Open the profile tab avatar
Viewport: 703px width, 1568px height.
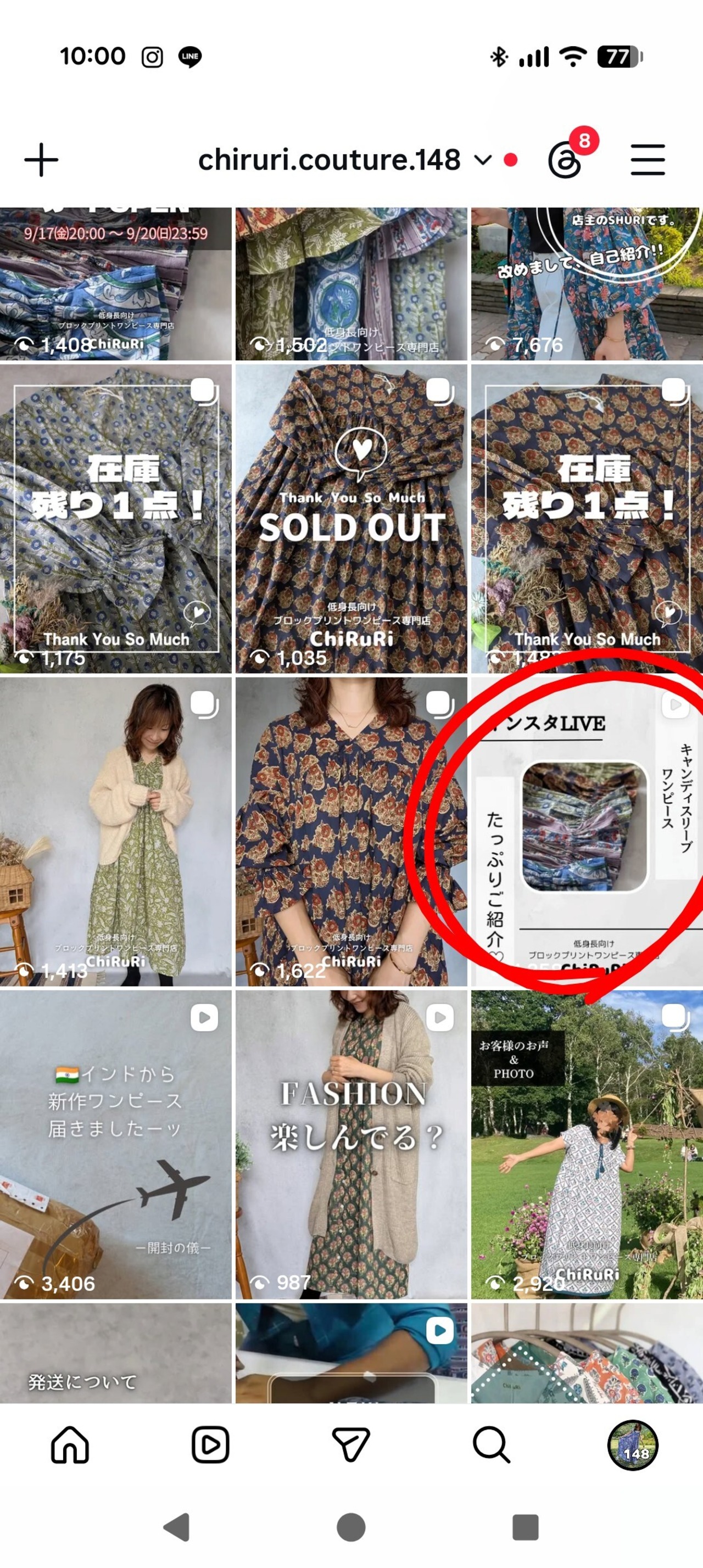[x=633, y=1444]
